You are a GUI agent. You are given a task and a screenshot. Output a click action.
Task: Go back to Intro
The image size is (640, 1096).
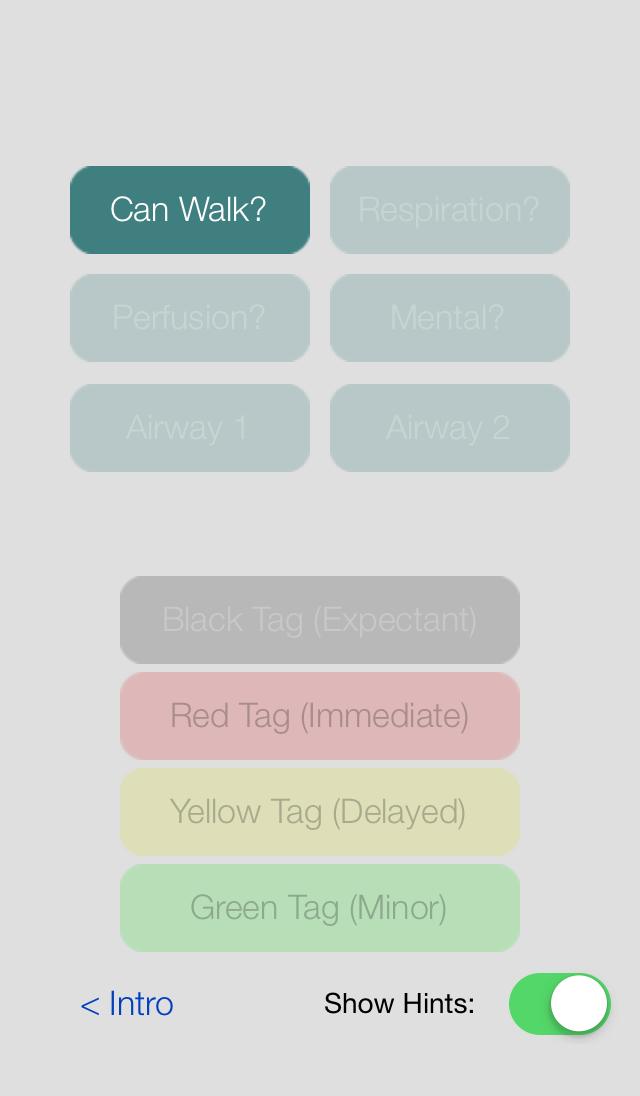point(127,1004)
